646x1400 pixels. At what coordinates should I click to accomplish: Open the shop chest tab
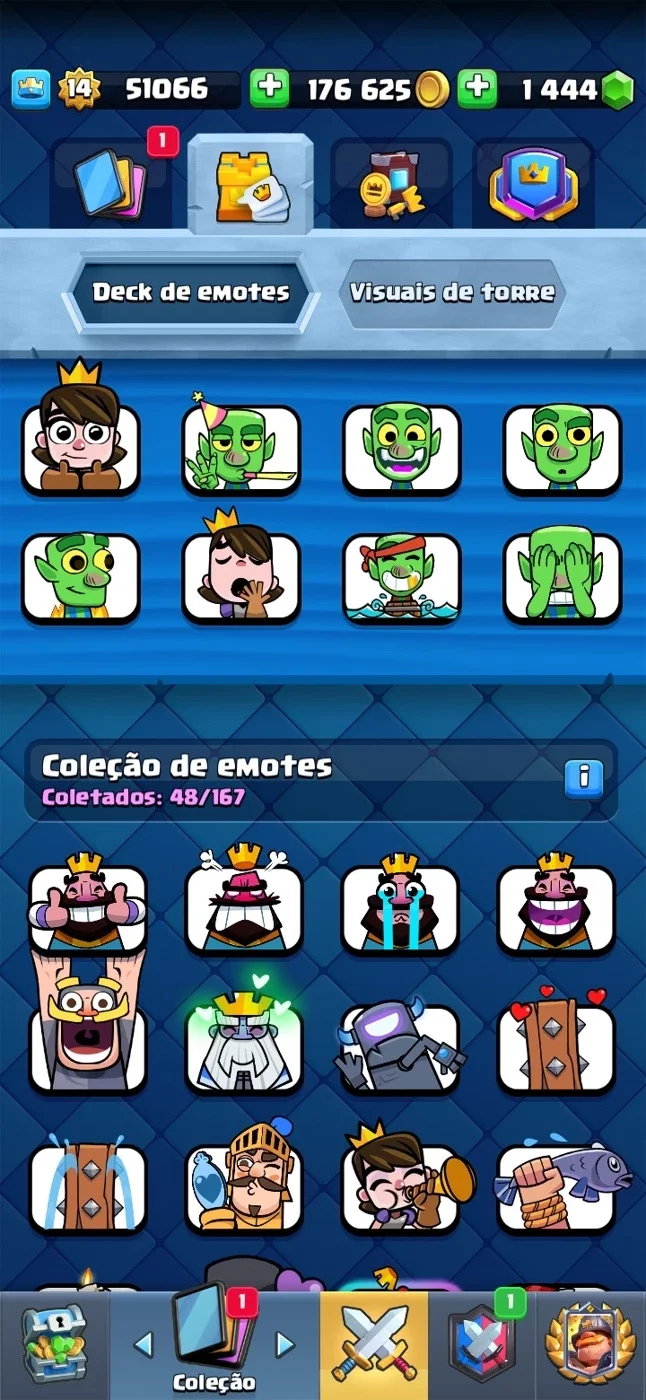click(54, 1344)
